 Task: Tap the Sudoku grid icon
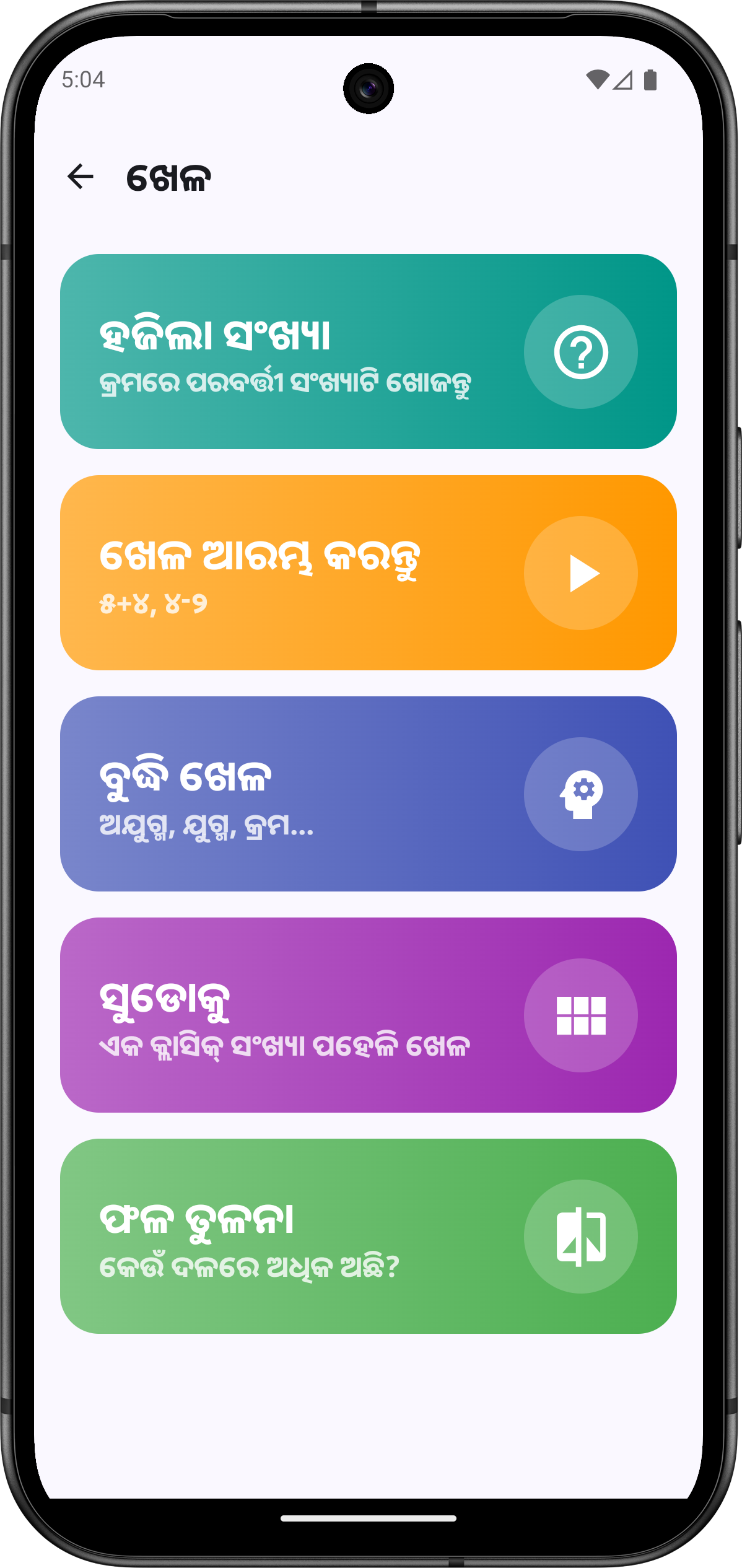(x=581, y=1015)
